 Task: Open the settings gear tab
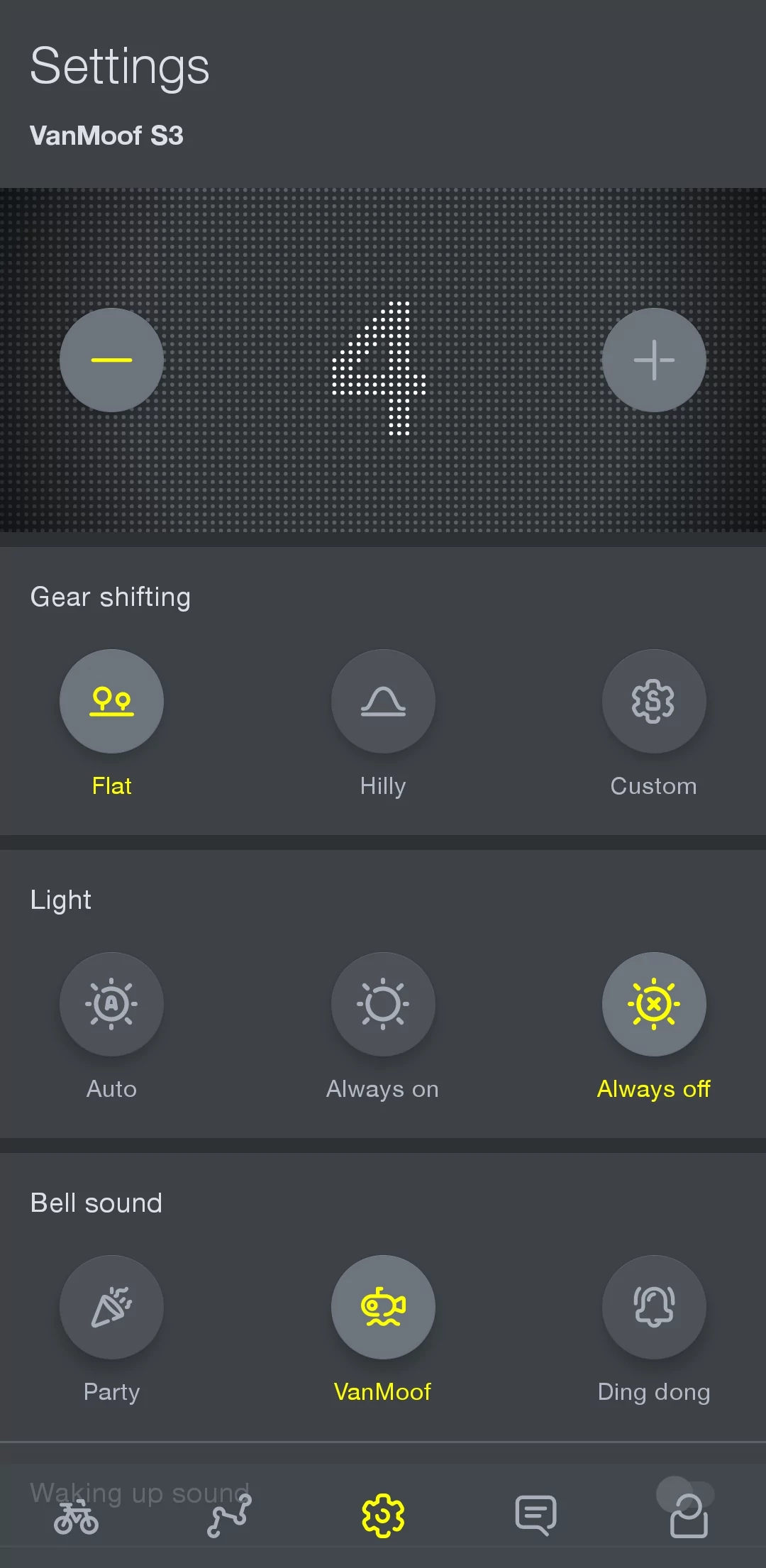(383, 1515)
